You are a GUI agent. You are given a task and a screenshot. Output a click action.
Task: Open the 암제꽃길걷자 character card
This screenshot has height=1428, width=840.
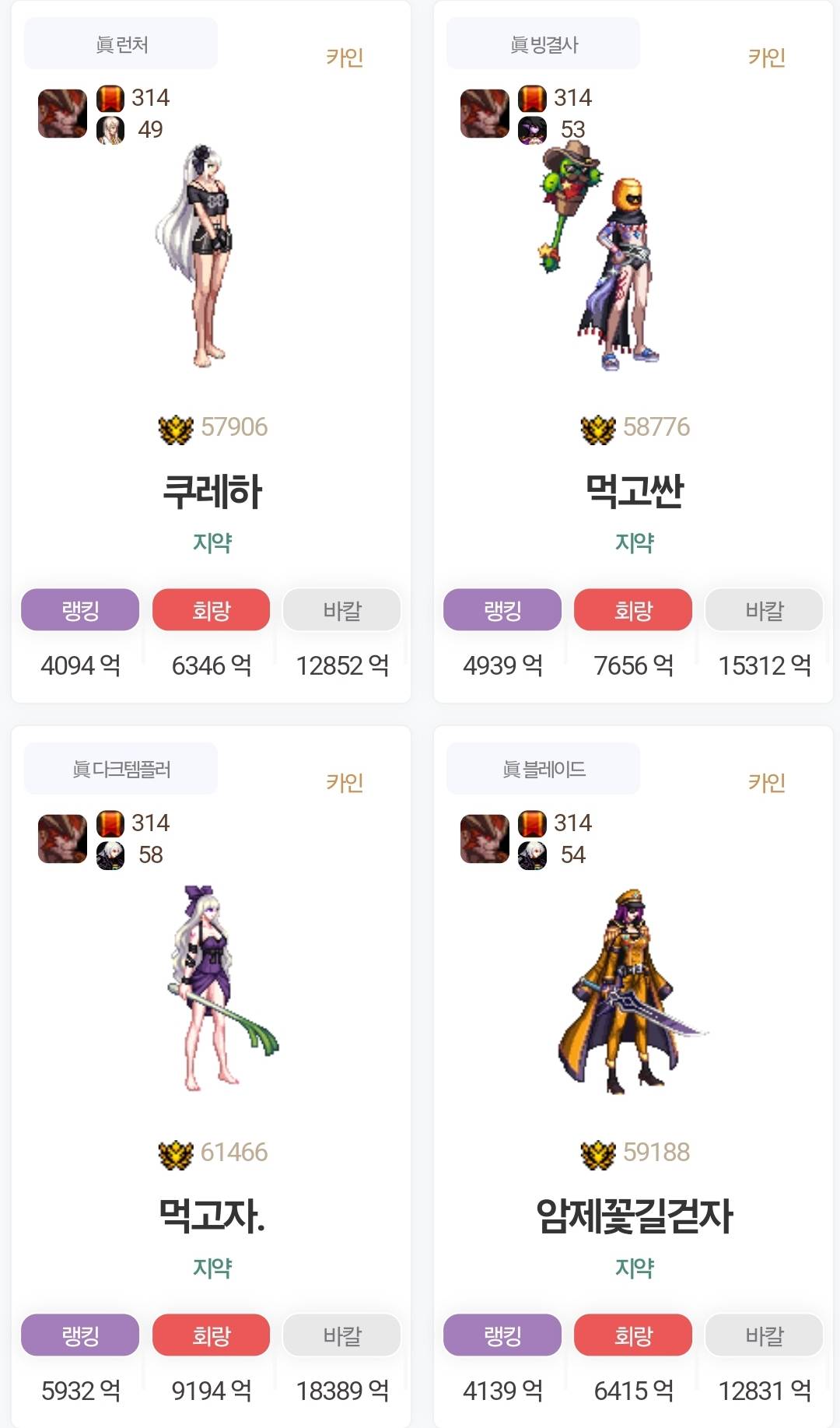pos(634,1216)
